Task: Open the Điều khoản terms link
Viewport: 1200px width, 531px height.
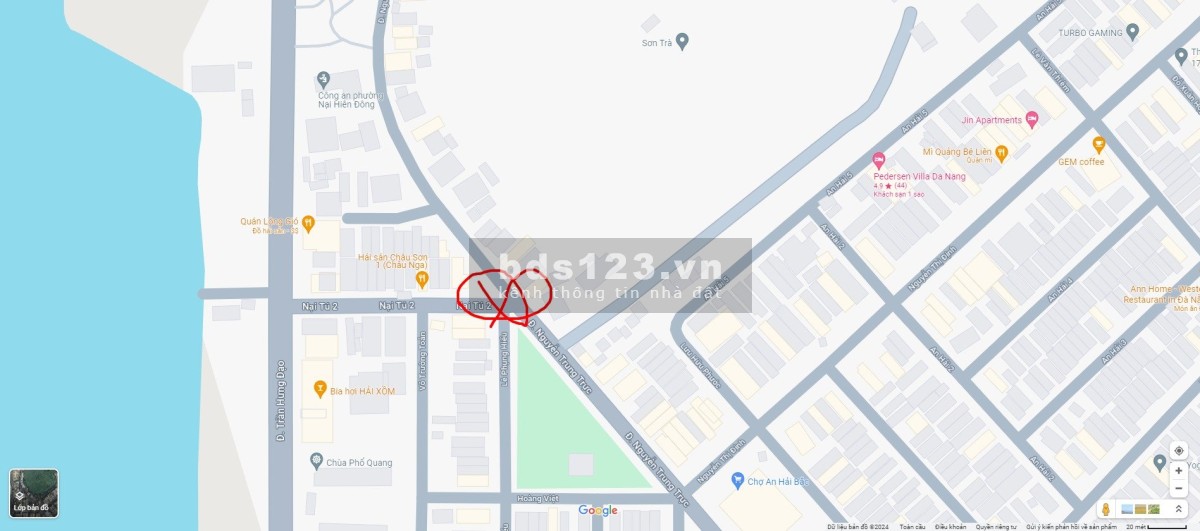Action: point(950,526)
